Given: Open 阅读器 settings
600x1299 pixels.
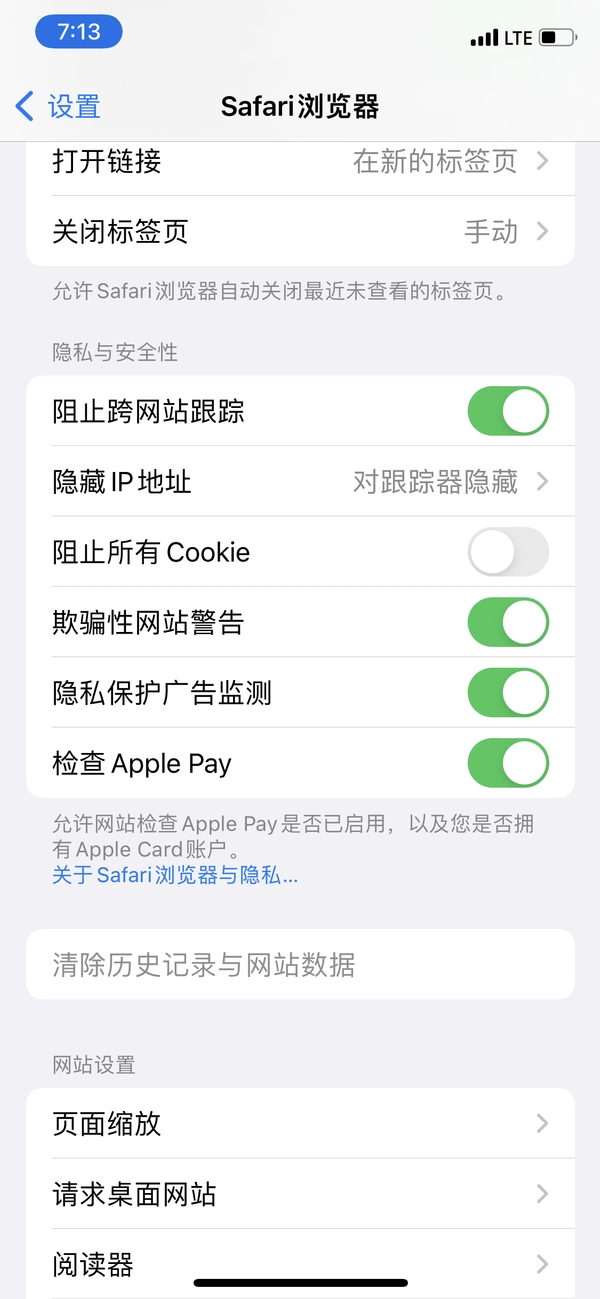Looking at the screenshot, I should coord(300,1264).
